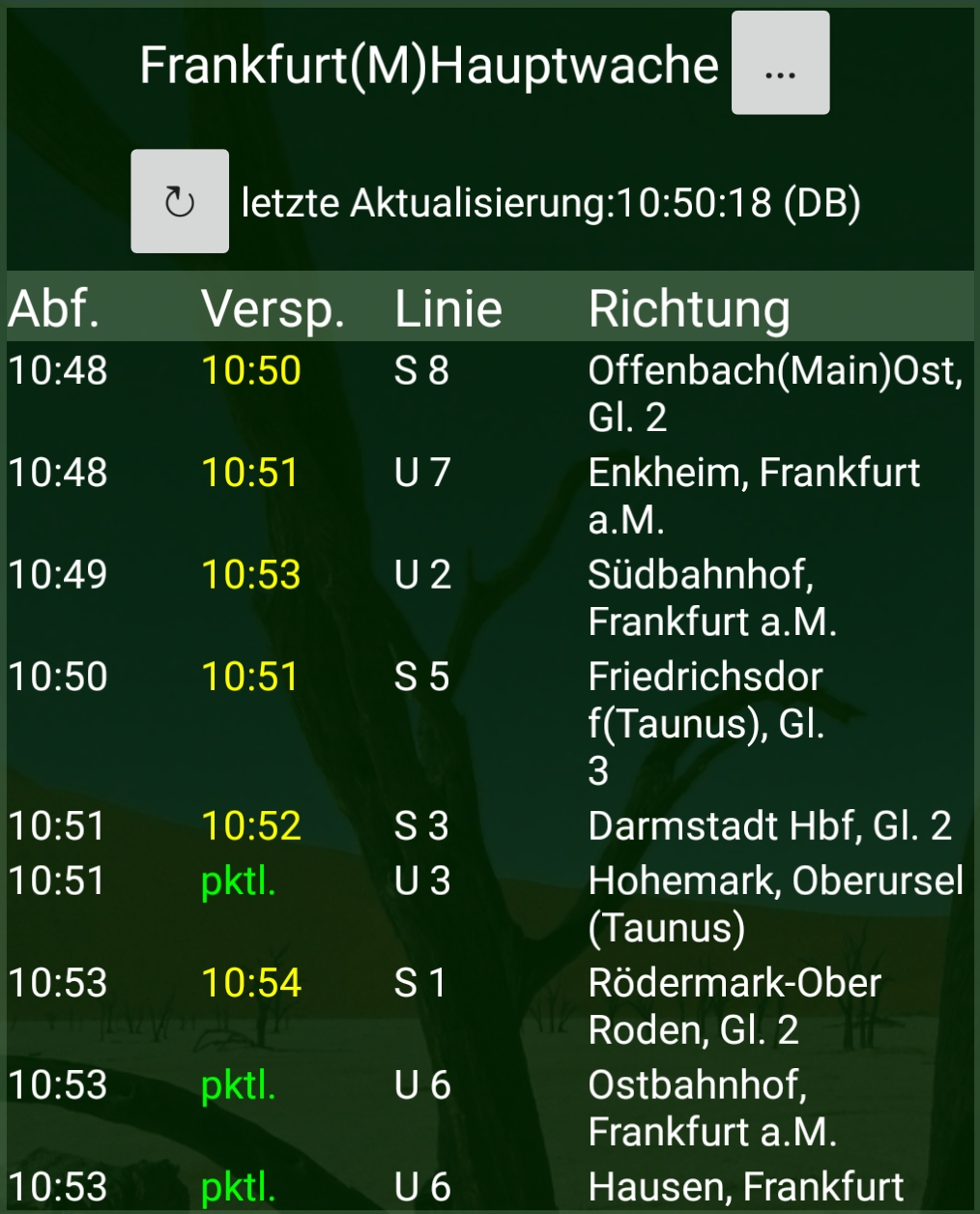Open the station selection ellipsis button

pyautogui.click(x=780, y=64)
